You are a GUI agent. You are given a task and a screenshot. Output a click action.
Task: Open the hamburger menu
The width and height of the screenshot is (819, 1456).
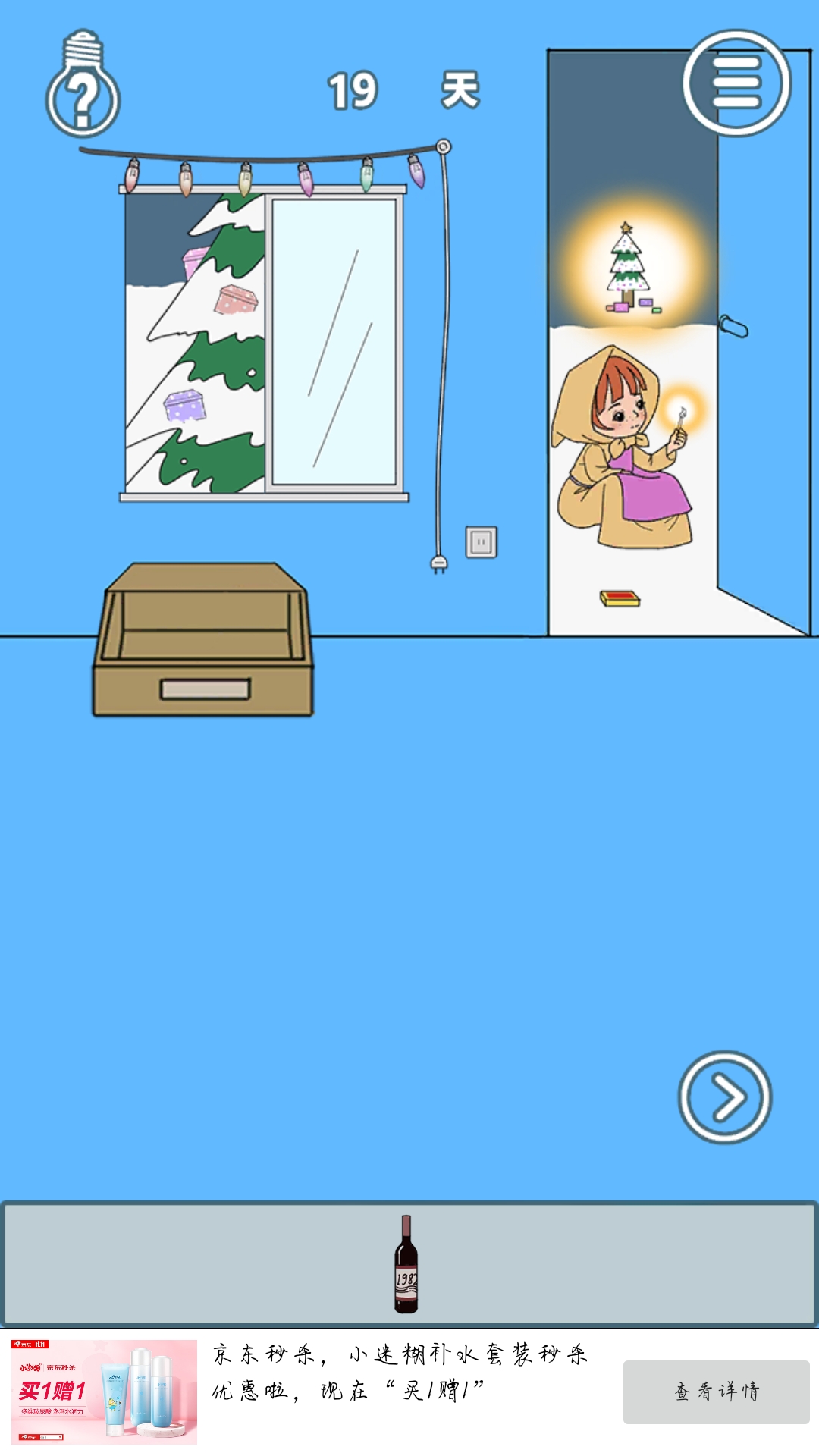(x=736, y=83)
